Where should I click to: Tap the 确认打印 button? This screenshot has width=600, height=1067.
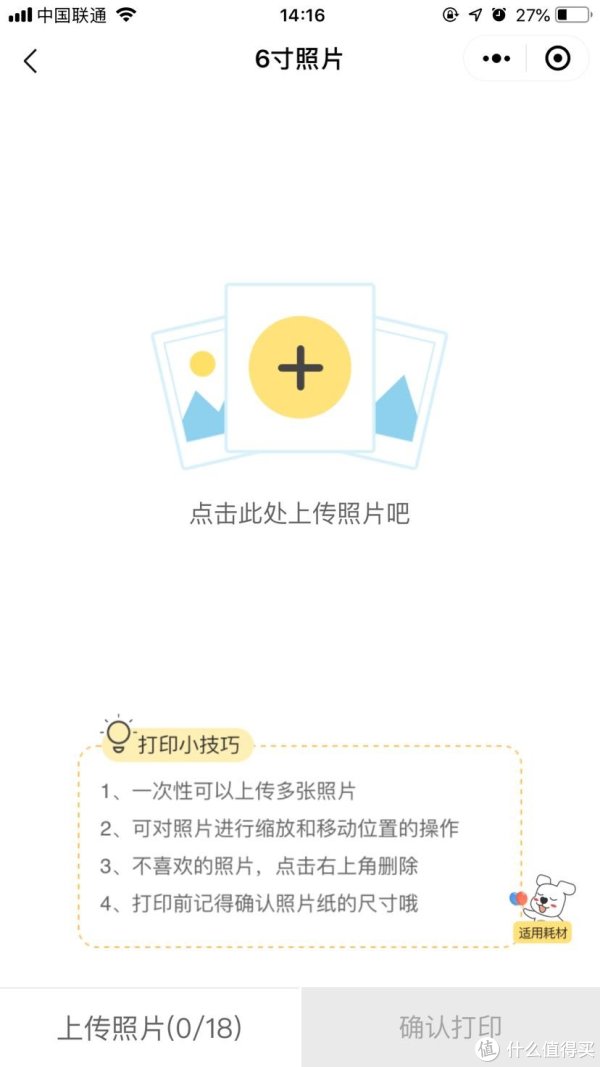point(450,1027)
